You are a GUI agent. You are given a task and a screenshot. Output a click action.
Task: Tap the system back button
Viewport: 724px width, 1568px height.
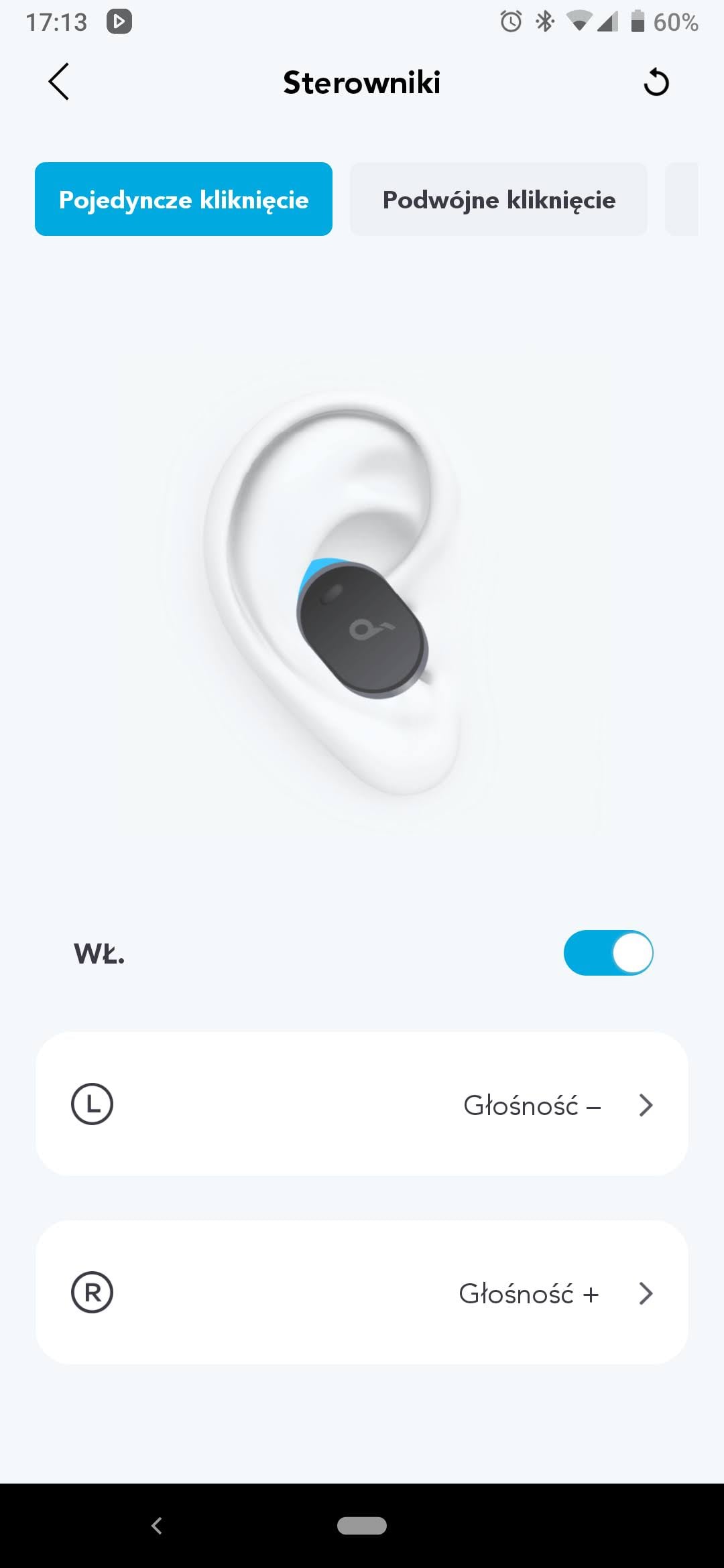[157, 1526]
